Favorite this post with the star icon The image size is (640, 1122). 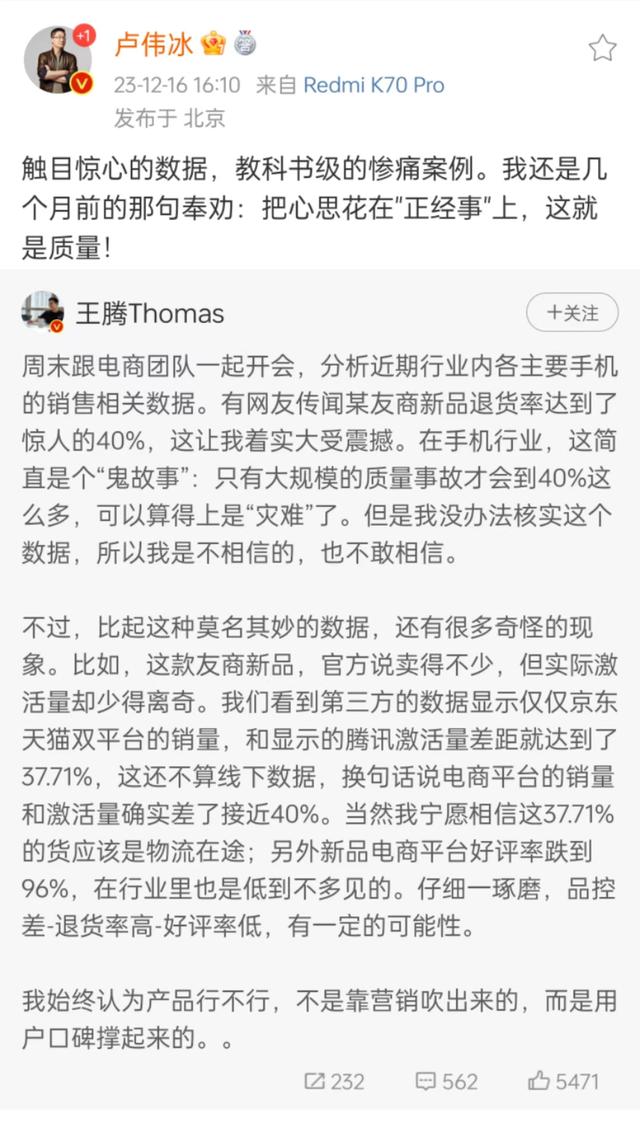pyautogui.click(x=602, y=48)
